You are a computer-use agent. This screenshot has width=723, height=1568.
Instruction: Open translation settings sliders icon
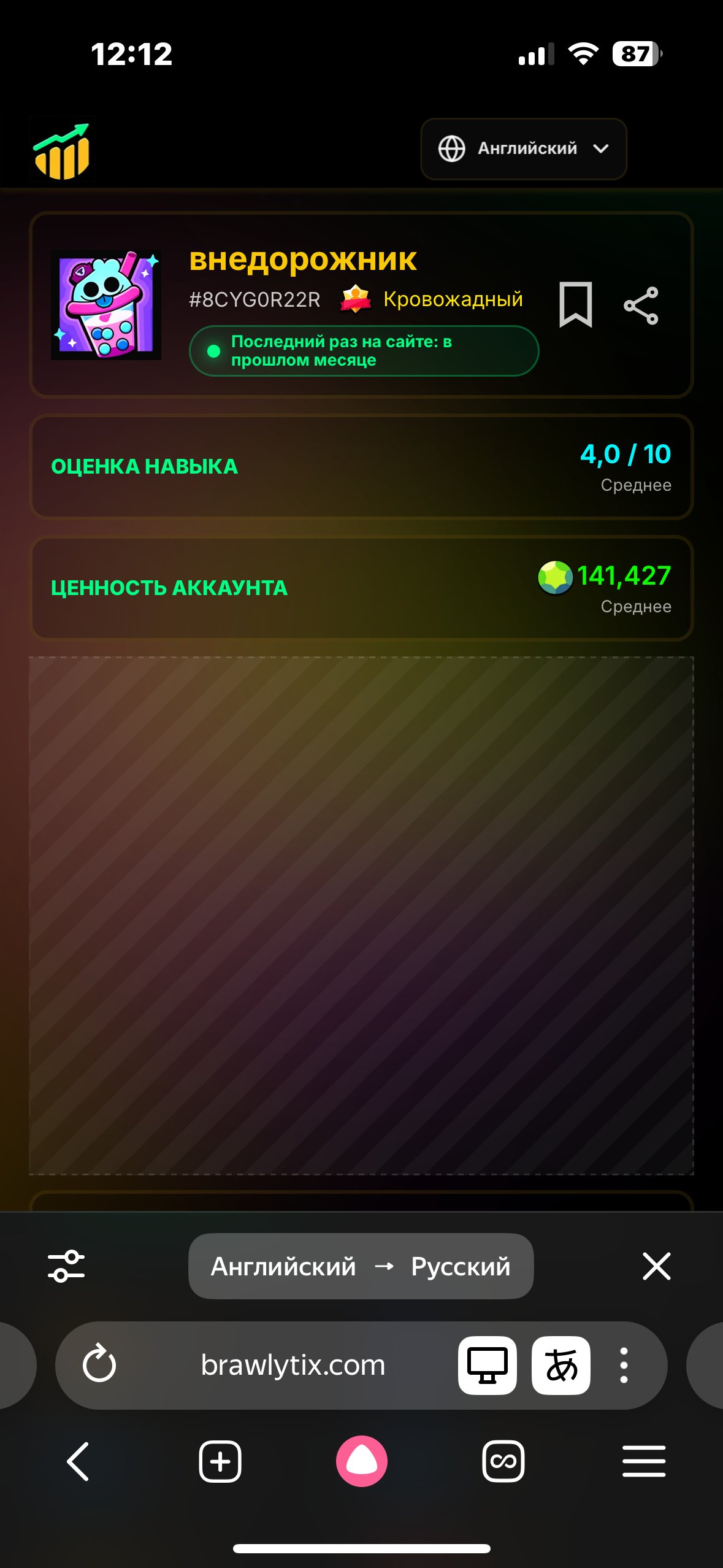(x=66, y=1266)
